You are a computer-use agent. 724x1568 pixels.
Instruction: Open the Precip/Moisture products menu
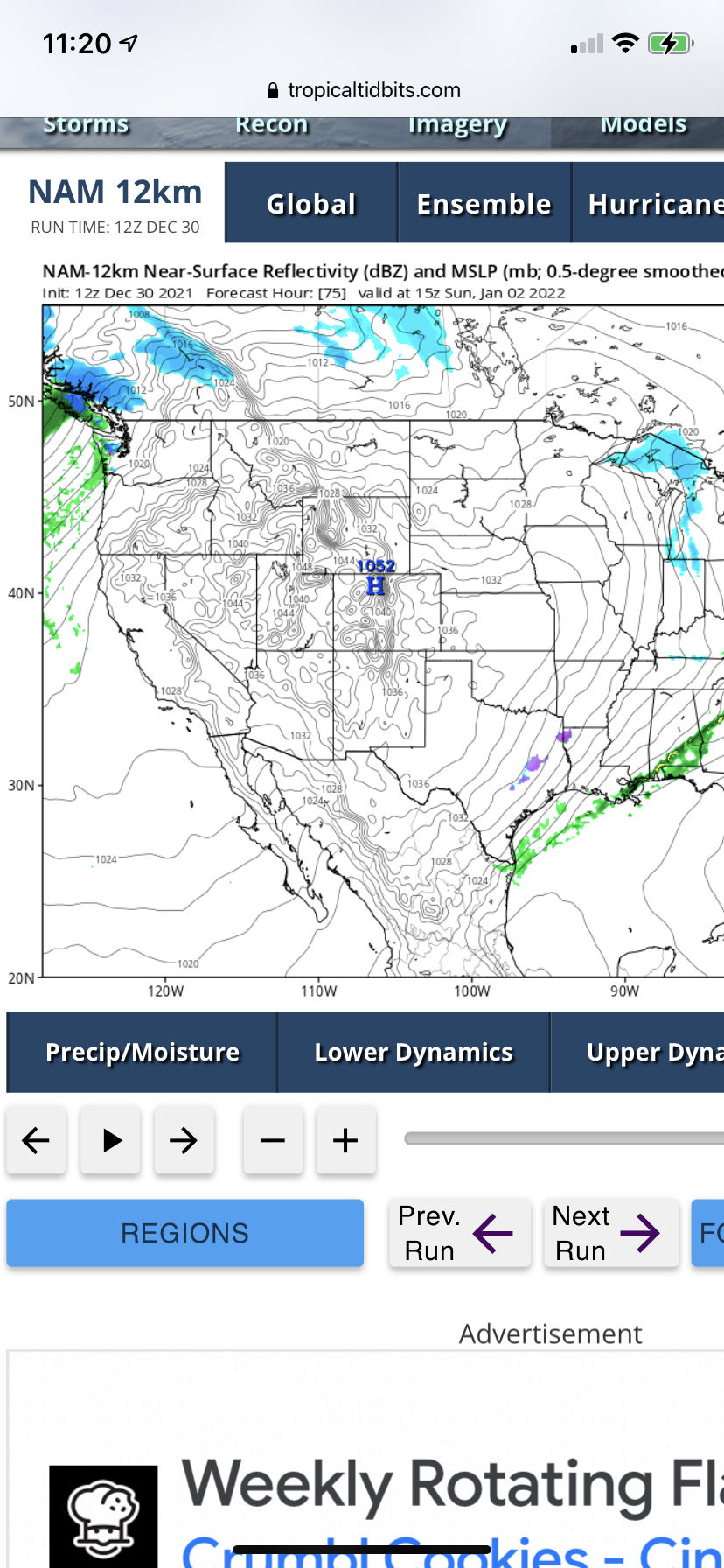[143, 1053]
